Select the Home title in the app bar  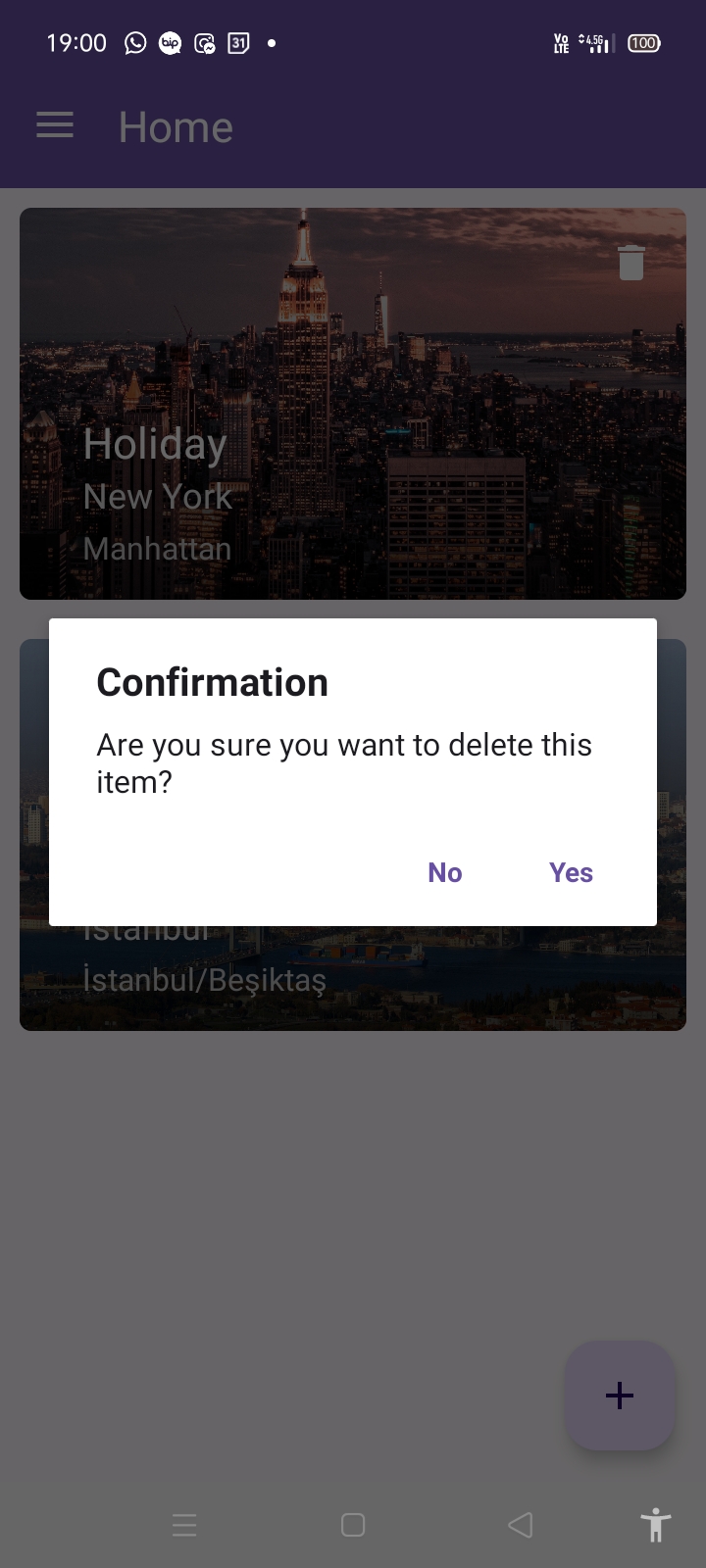[175, 125]
